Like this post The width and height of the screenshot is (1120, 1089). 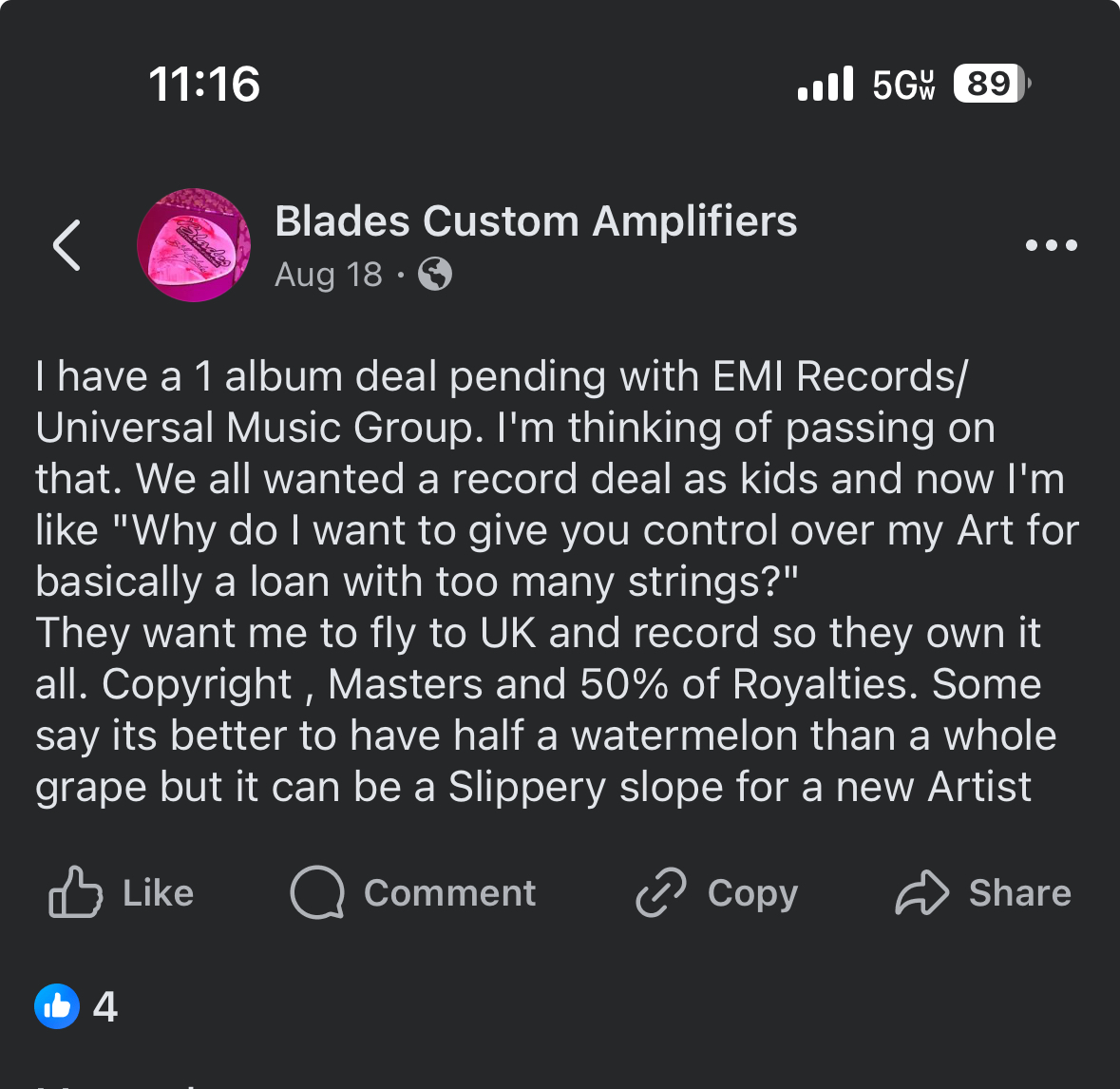click(122, 893)
